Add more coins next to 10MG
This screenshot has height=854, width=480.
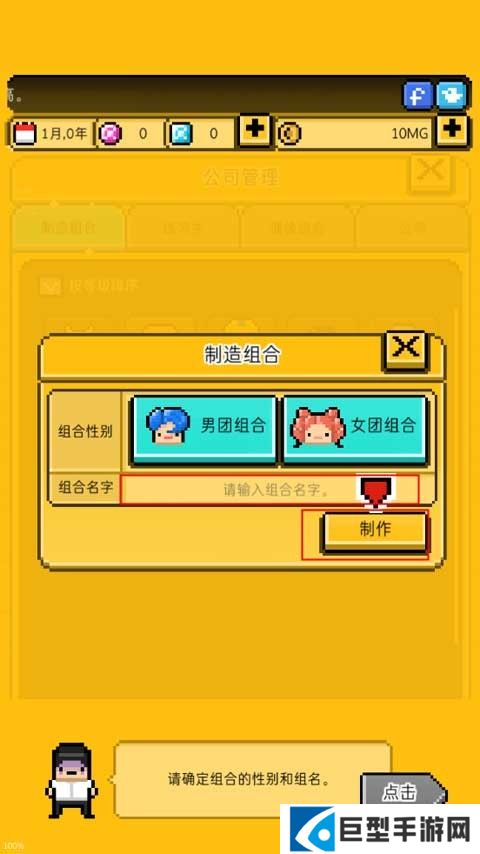pyautogui.click(x=452, y=131)
